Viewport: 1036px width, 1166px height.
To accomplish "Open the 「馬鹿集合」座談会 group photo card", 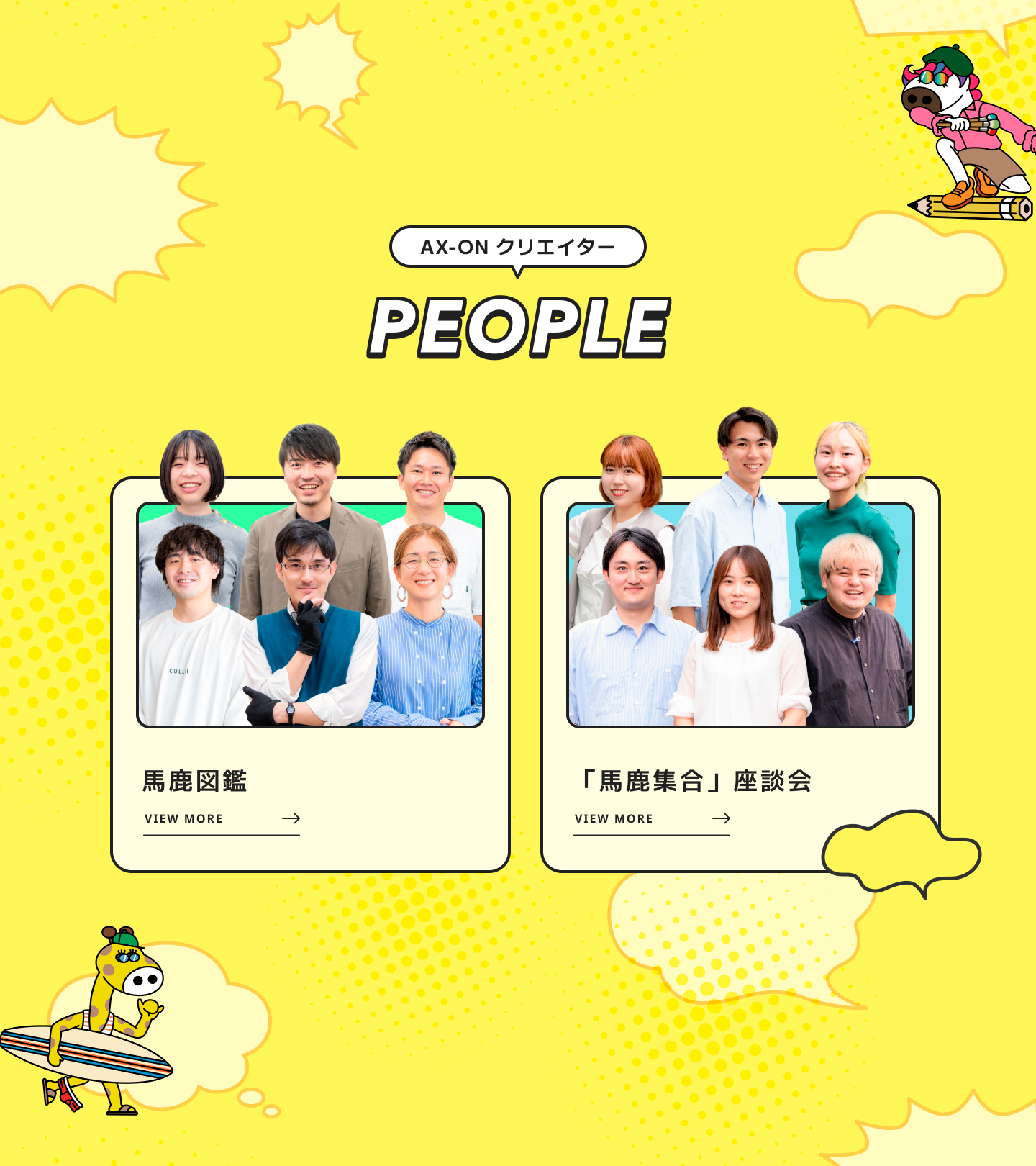I will 740,615.
